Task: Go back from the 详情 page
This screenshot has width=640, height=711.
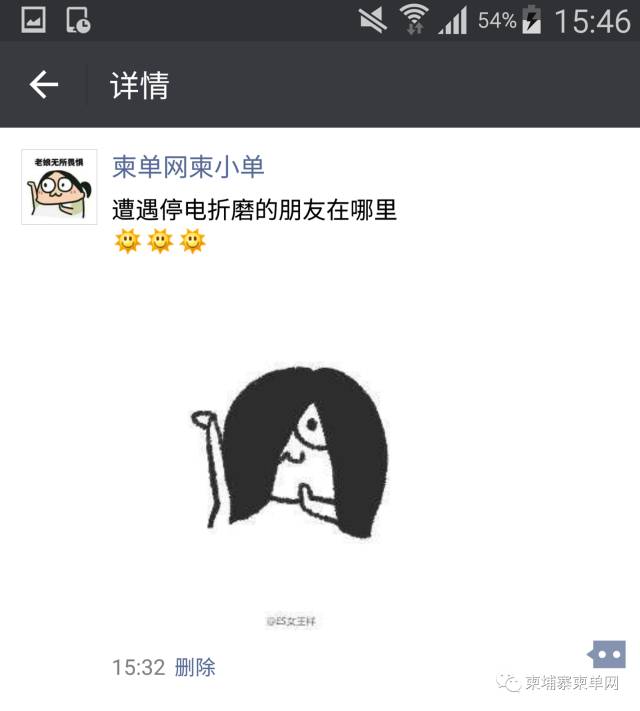Action: coord(43,86)
